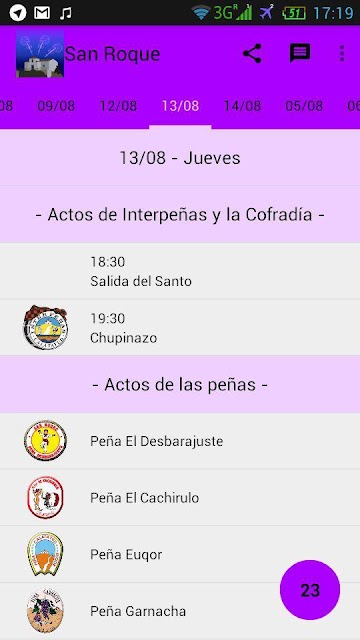360x640 pixels.
Task: Open Peña Garnacha
Action: pyautogui.click(x=180, y=611)
